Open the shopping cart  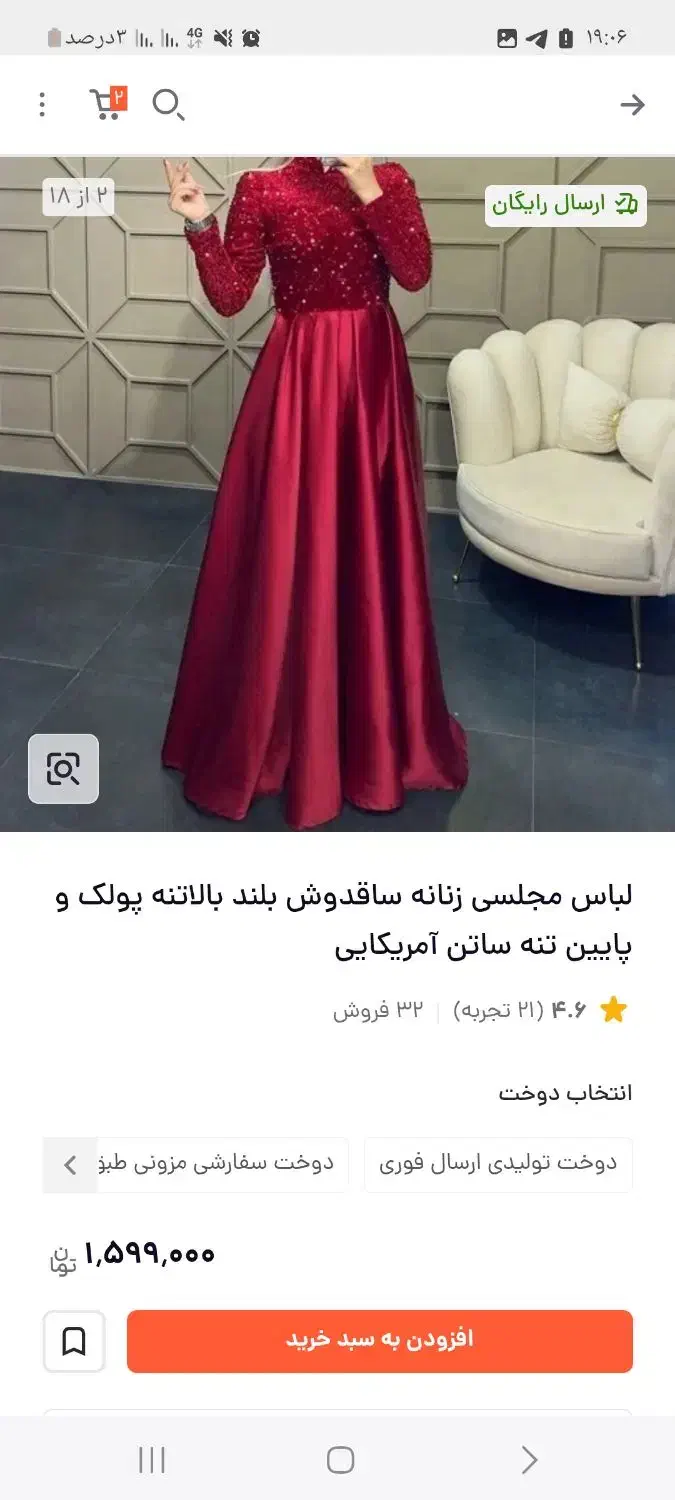point(107,103)
